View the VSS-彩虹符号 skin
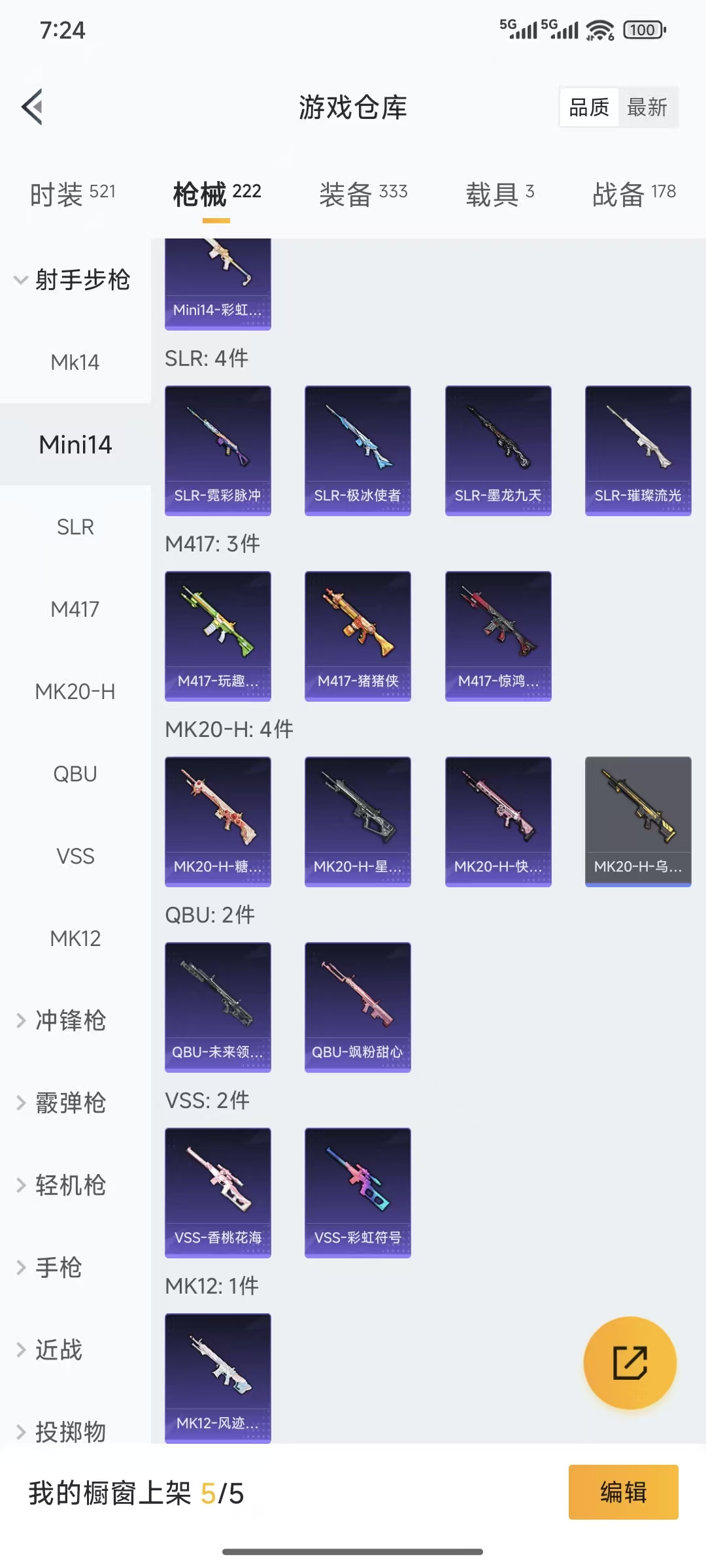The width and height of the screenshot is (706, 1568). click(358, 1192)
